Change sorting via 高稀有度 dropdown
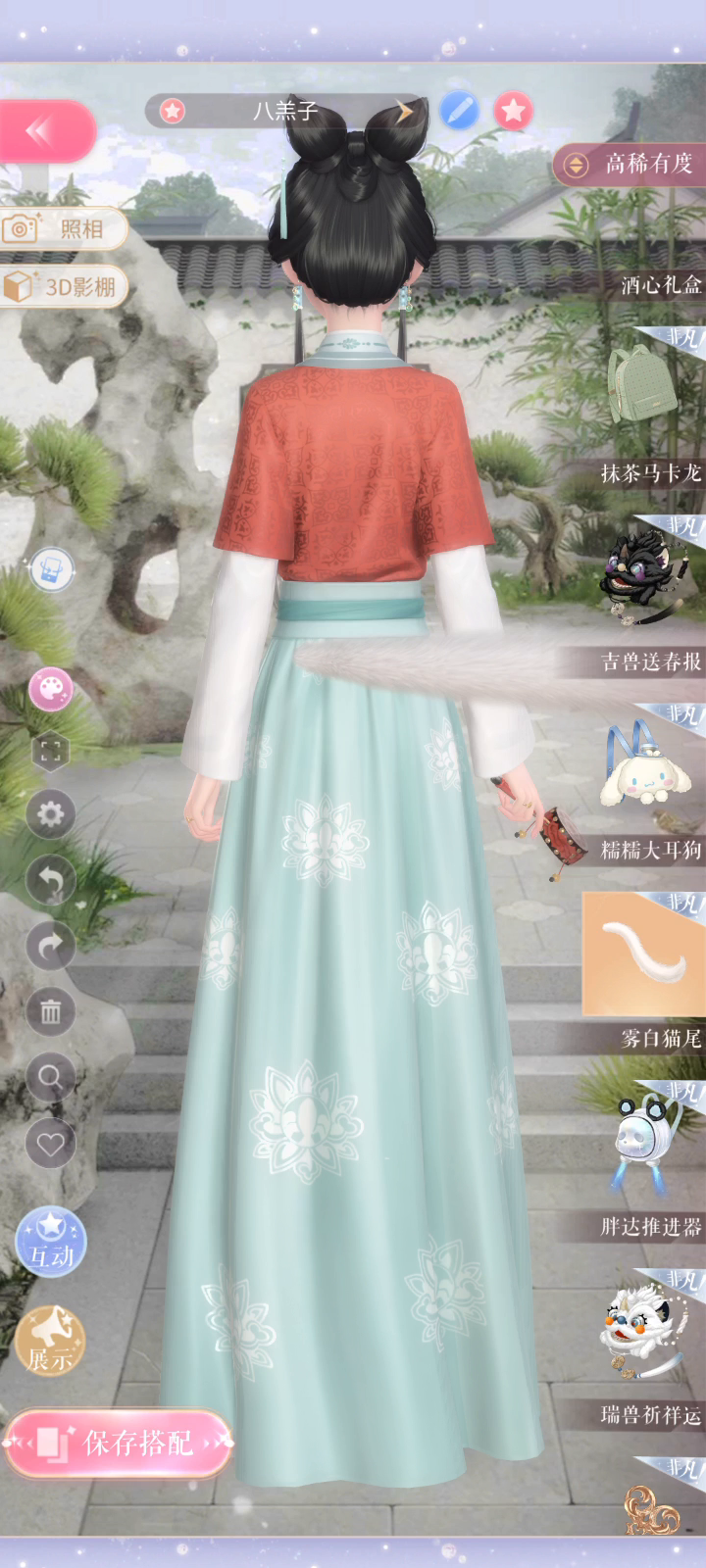Image resolution: width=706 pixels, height=1568 pixels. tap(630, 164)
